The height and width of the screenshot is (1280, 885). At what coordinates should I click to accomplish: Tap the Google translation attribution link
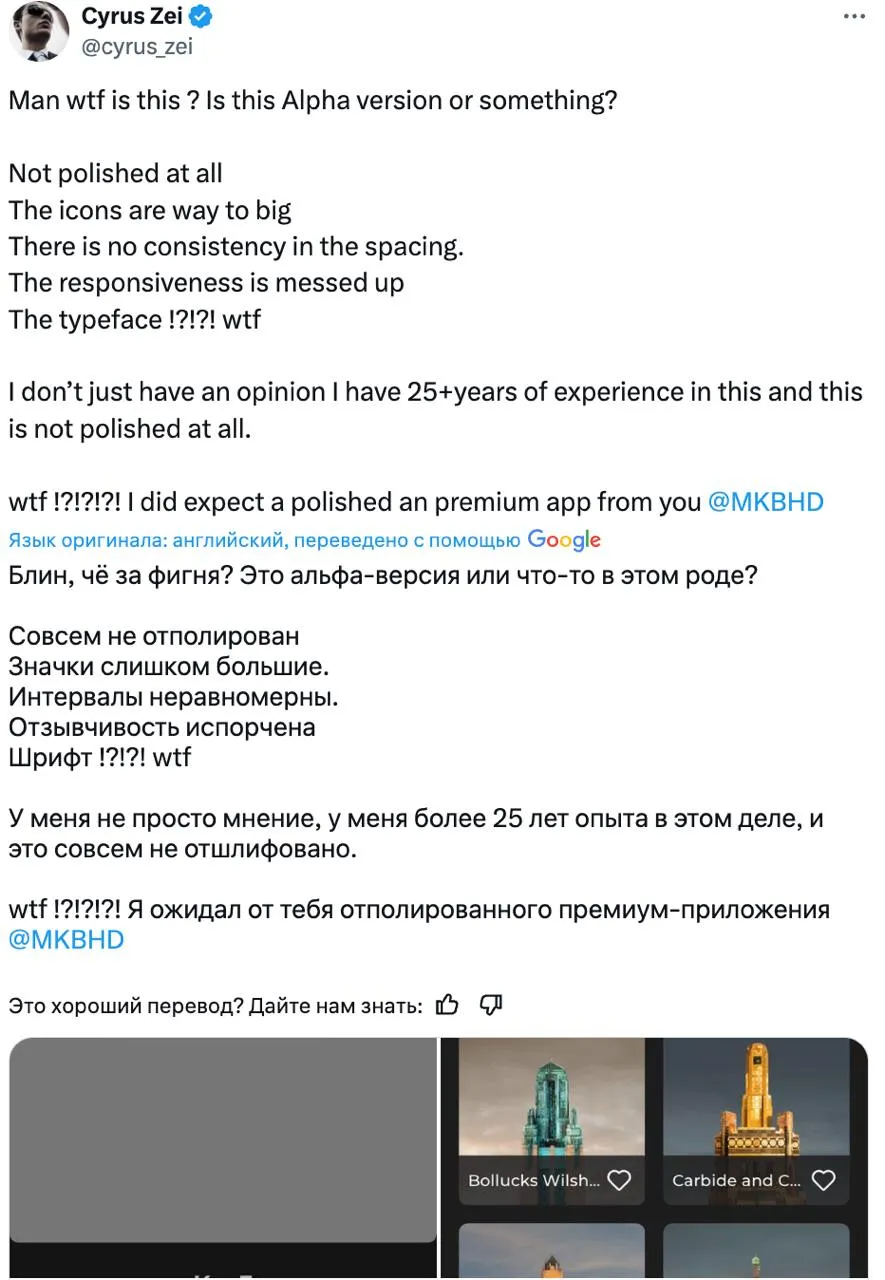(x=305, y=540)
